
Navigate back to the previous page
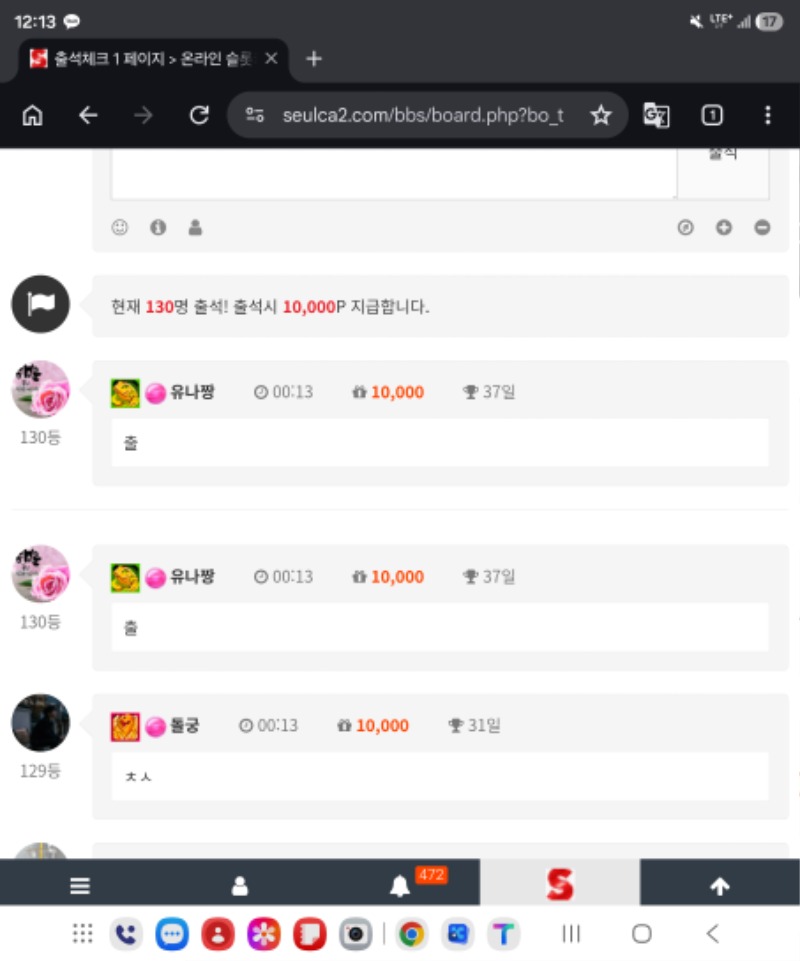click(88, 115)
